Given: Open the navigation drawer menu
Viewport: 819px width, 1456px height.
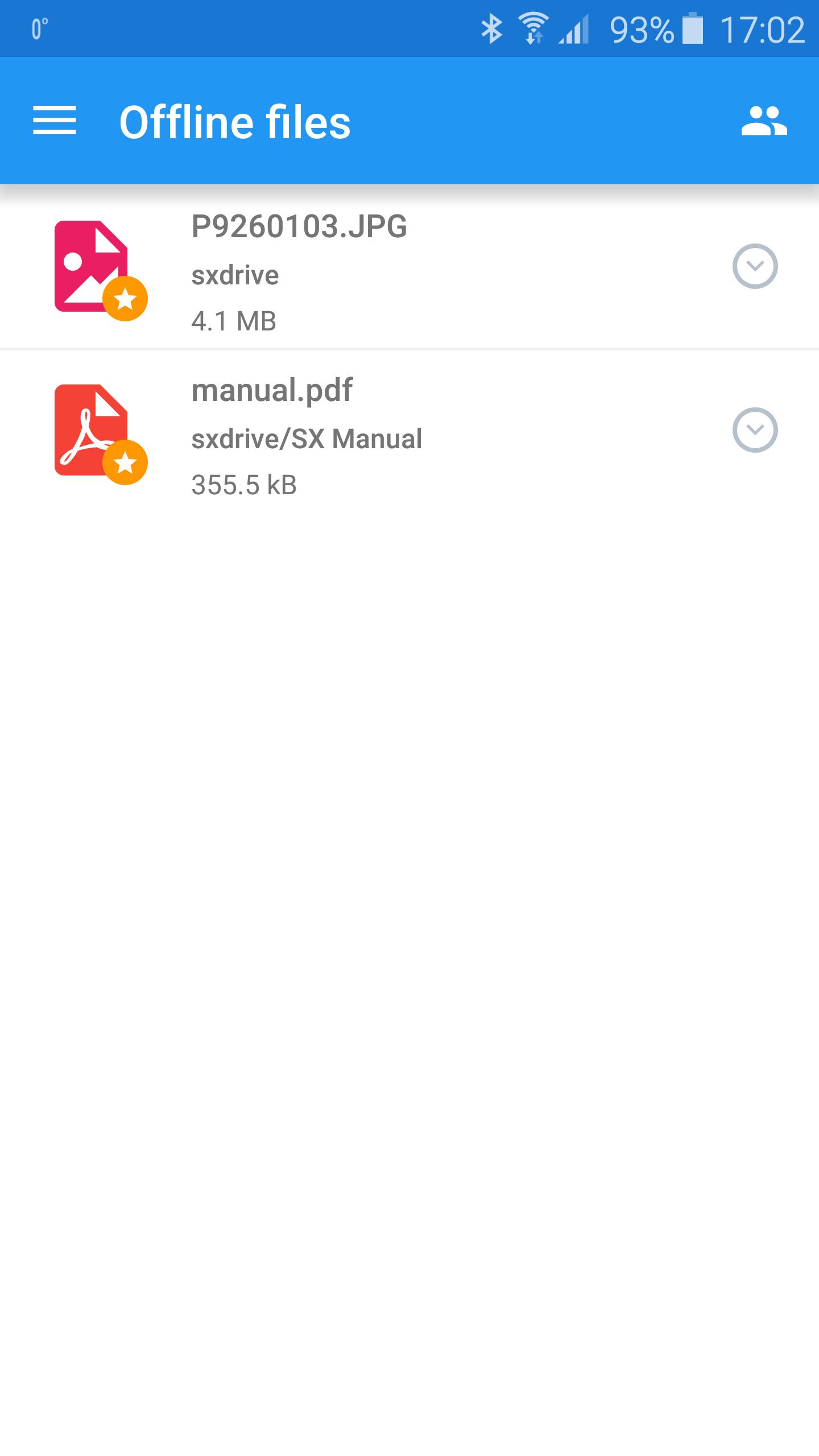Looking at the screenshot, I should coord(55,121).
